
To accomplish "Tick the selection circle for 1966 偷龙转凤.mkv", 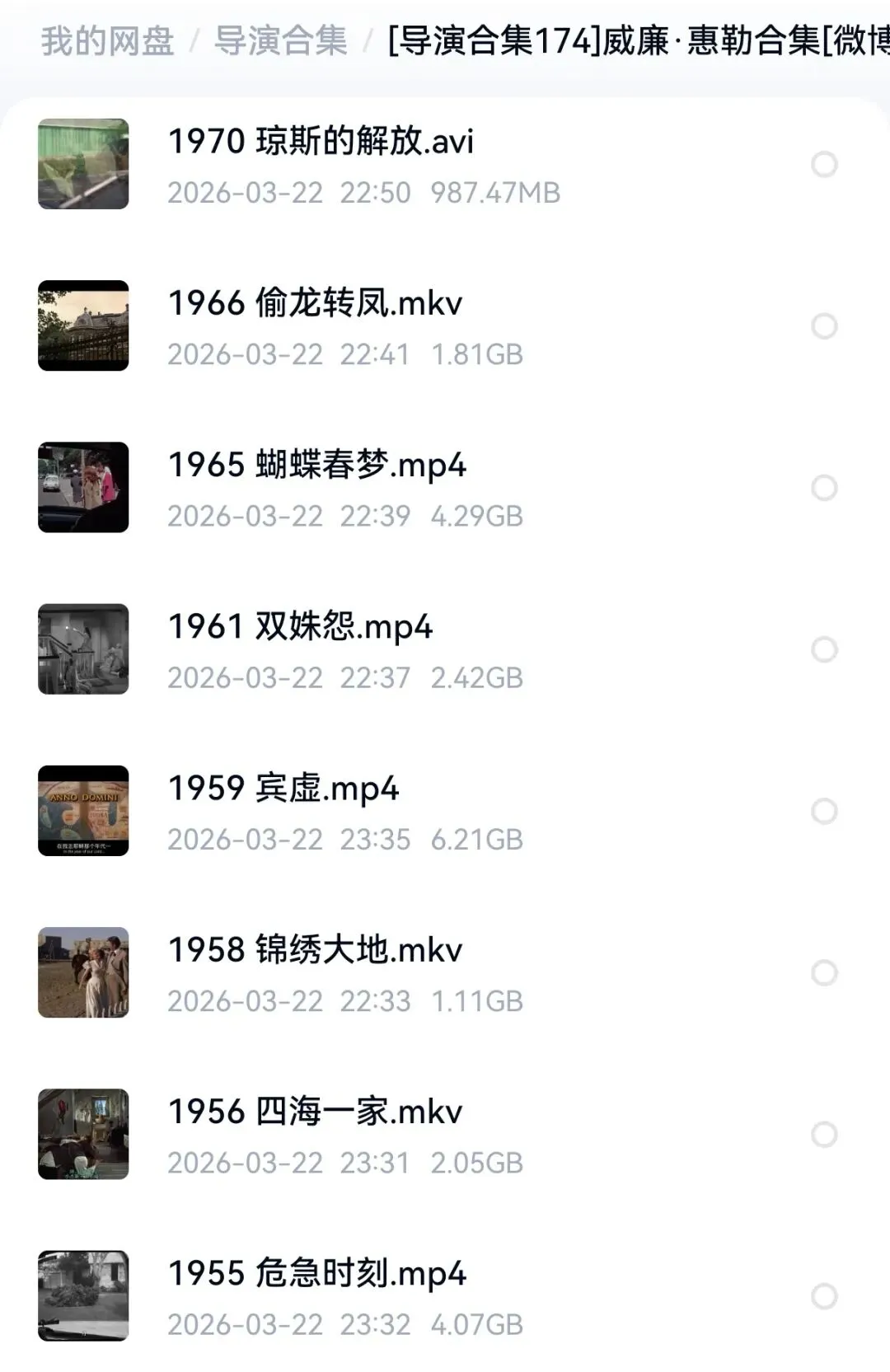I will (824, 326).
